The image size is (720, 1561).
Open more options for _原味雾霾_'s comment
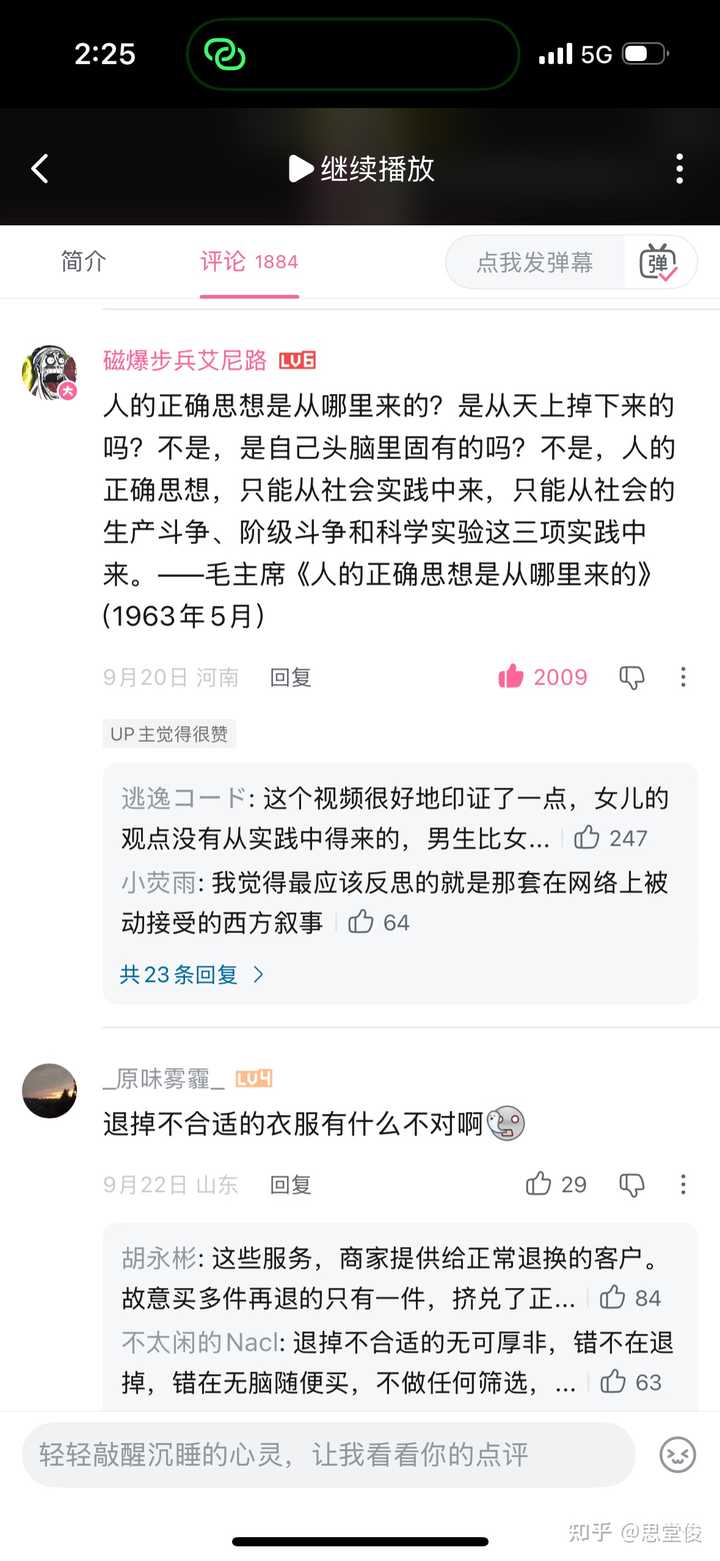pos(683,1184)
